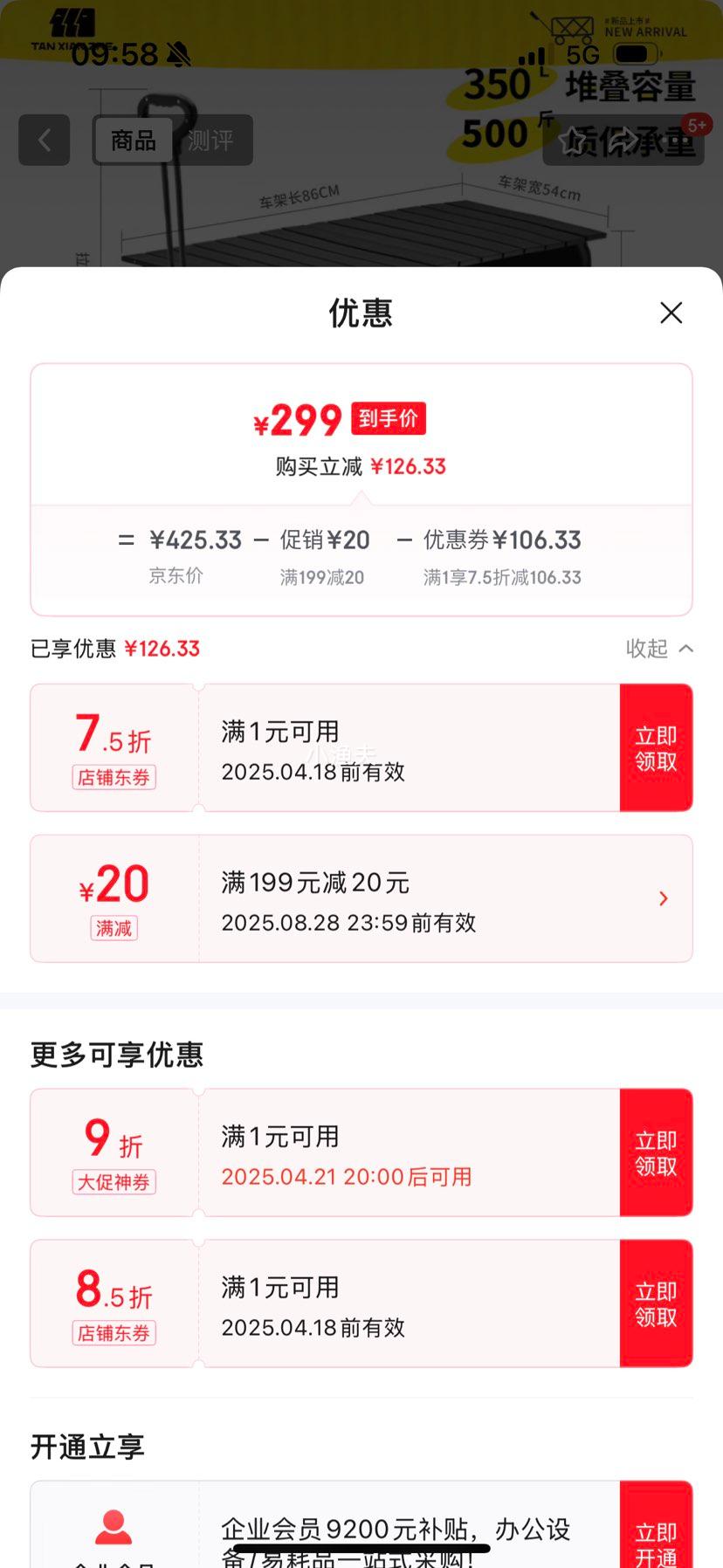Tap the share icon in the top bar
This screenshot has width=723, height=1568.
(x=625, y=140)
